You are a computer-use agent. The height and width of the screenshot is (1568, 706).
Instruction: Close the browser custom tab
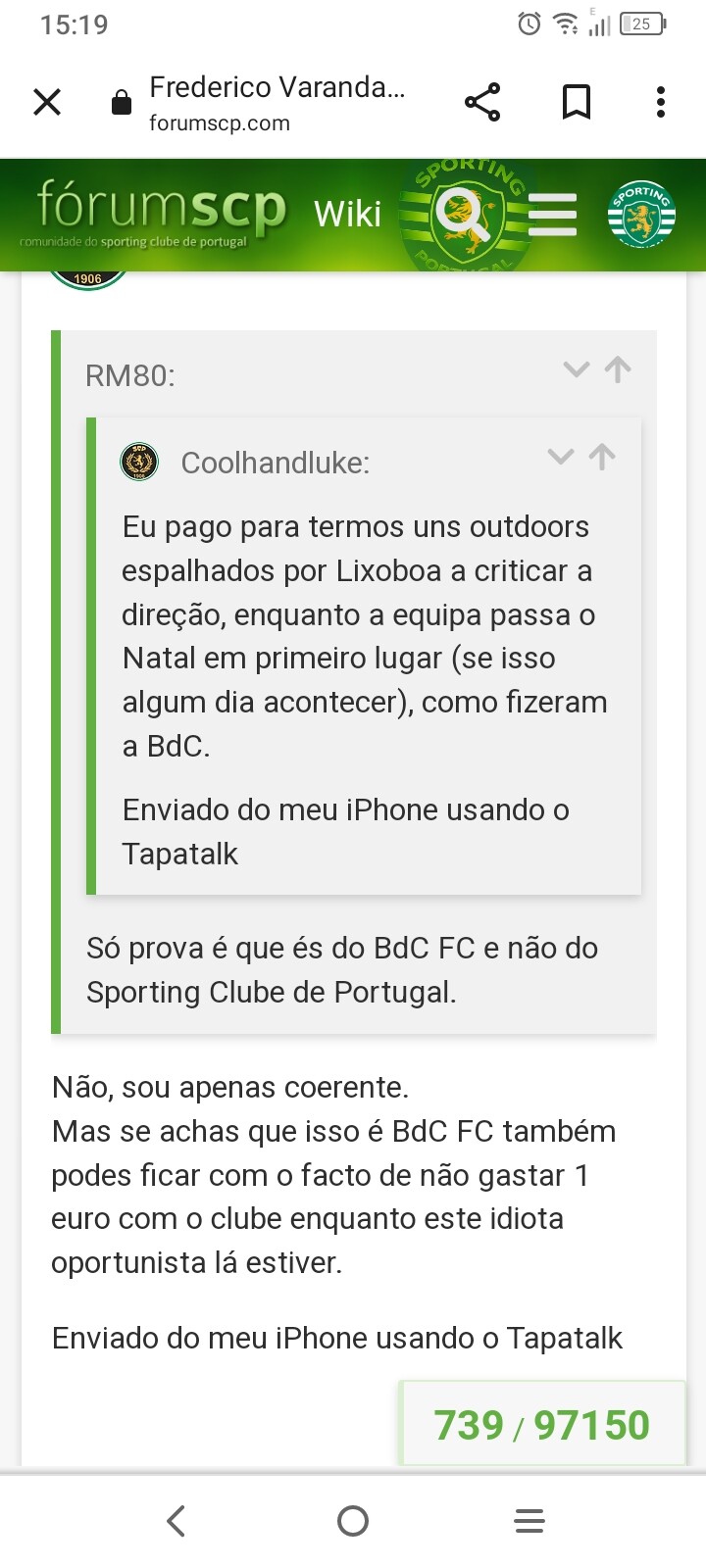point(47,102)
